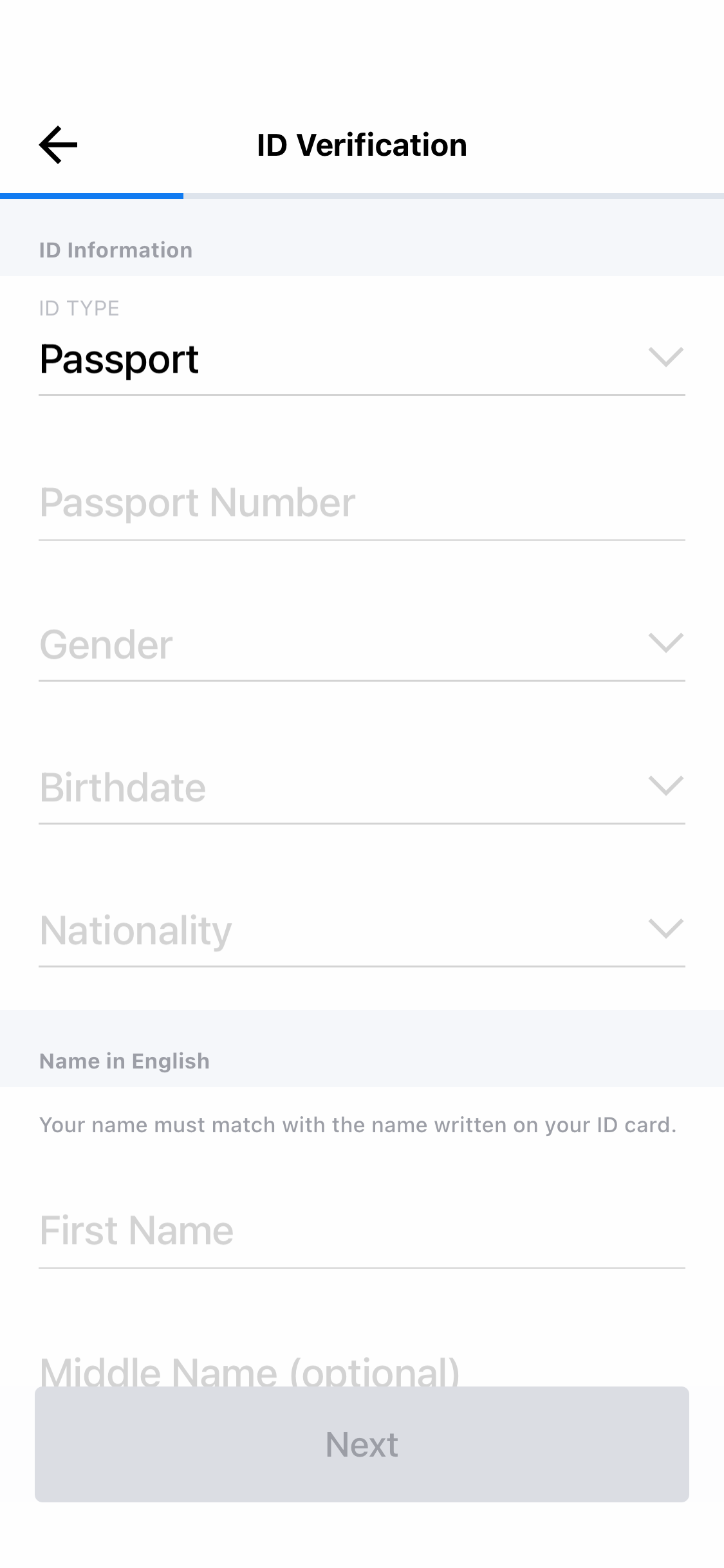Open the Birthdate picker
Screen dimensions: 724x1568
tap(362, 787)
